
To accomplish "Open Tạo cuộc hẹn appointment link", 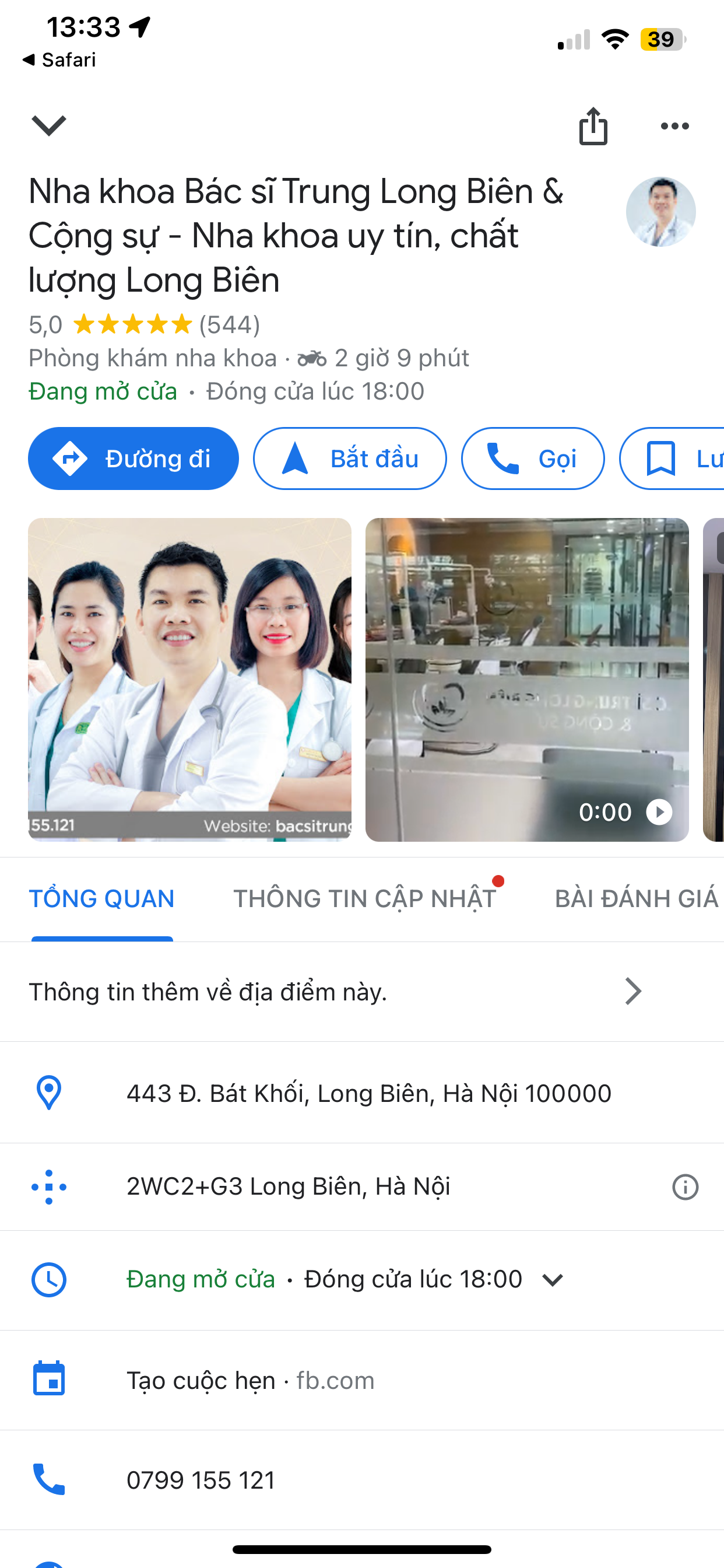I will 249,1381.
